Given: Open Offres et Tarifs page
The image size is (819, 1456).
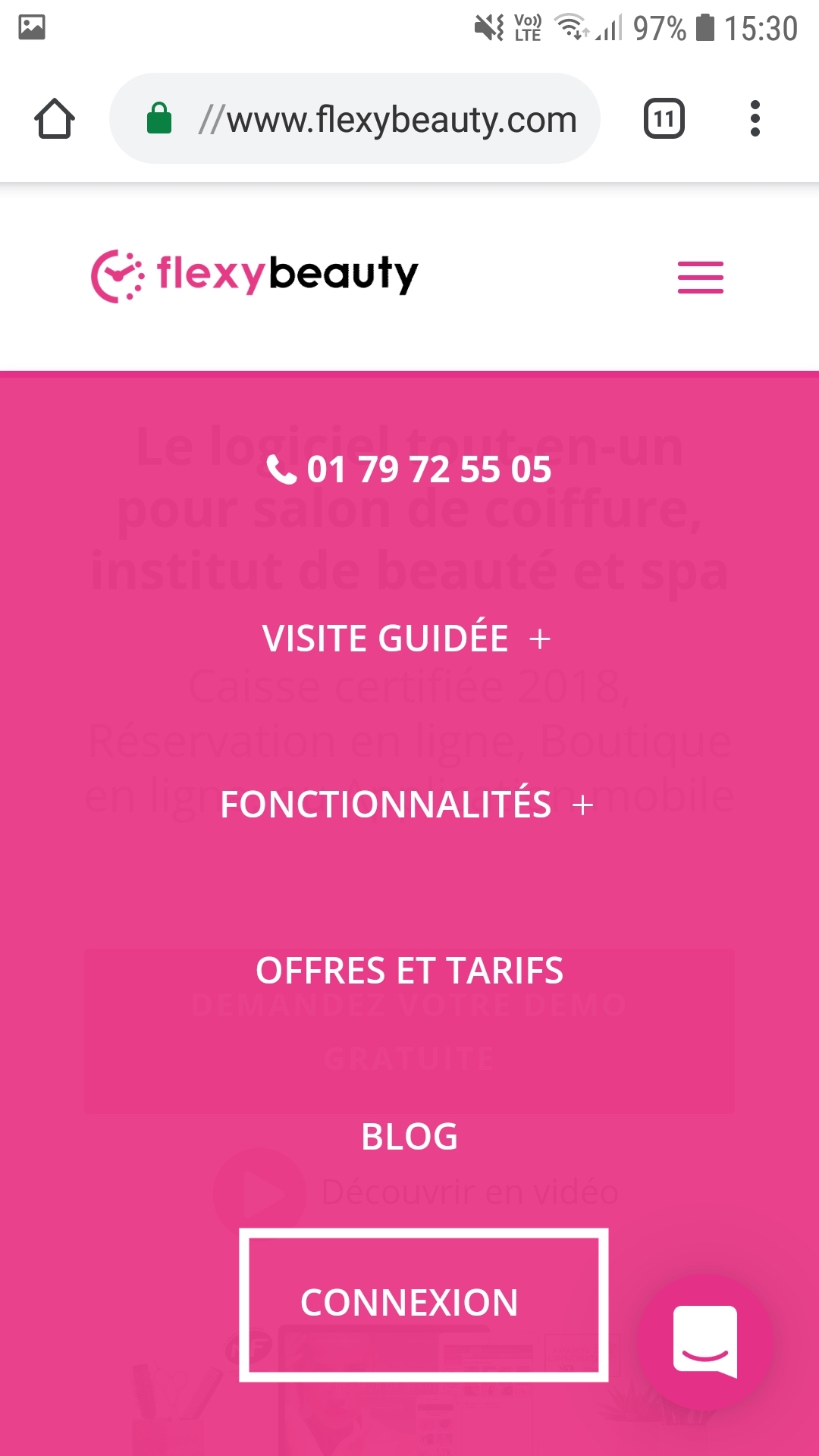Looking at the screenshot, I should (409, 971).
